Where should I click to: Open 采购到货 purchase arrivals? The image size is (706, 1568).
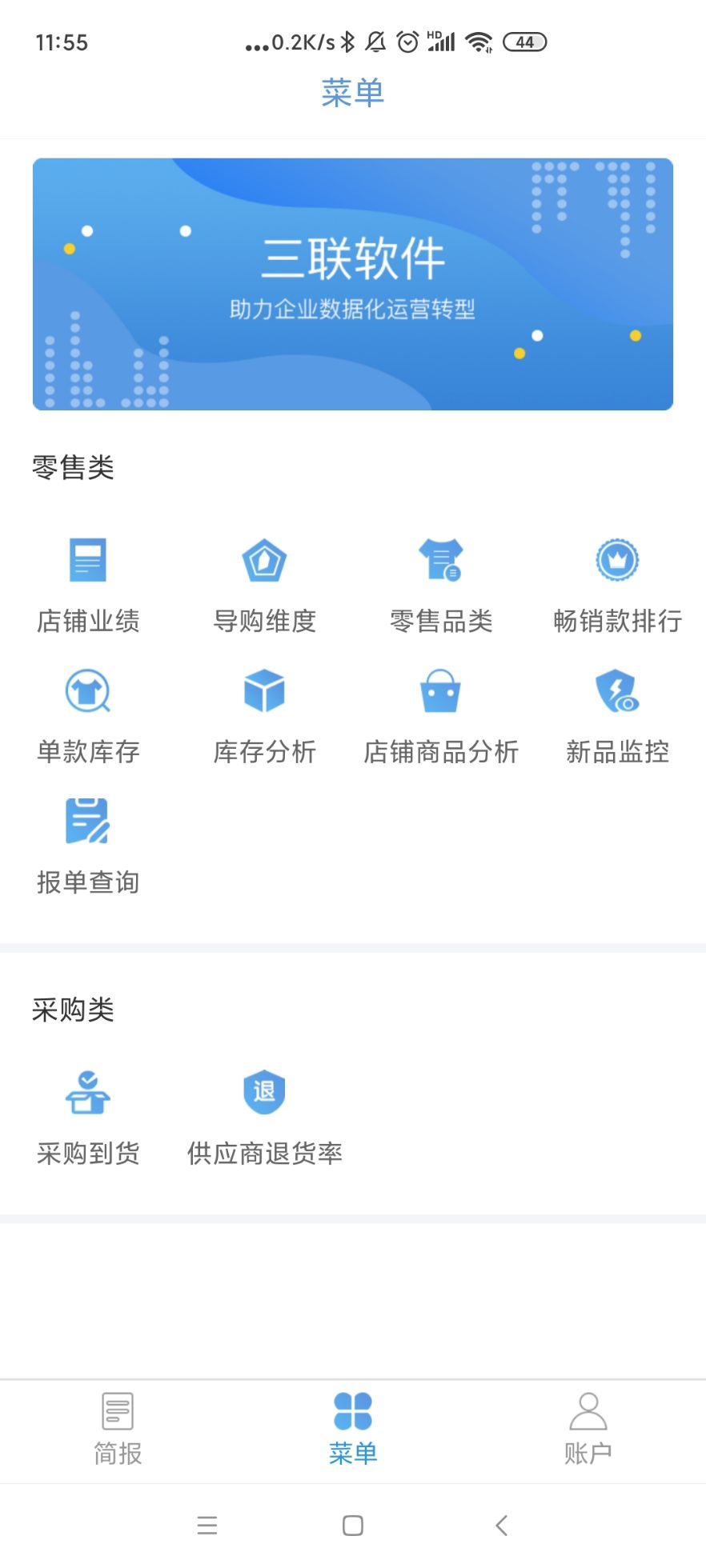click(88, 1117)
